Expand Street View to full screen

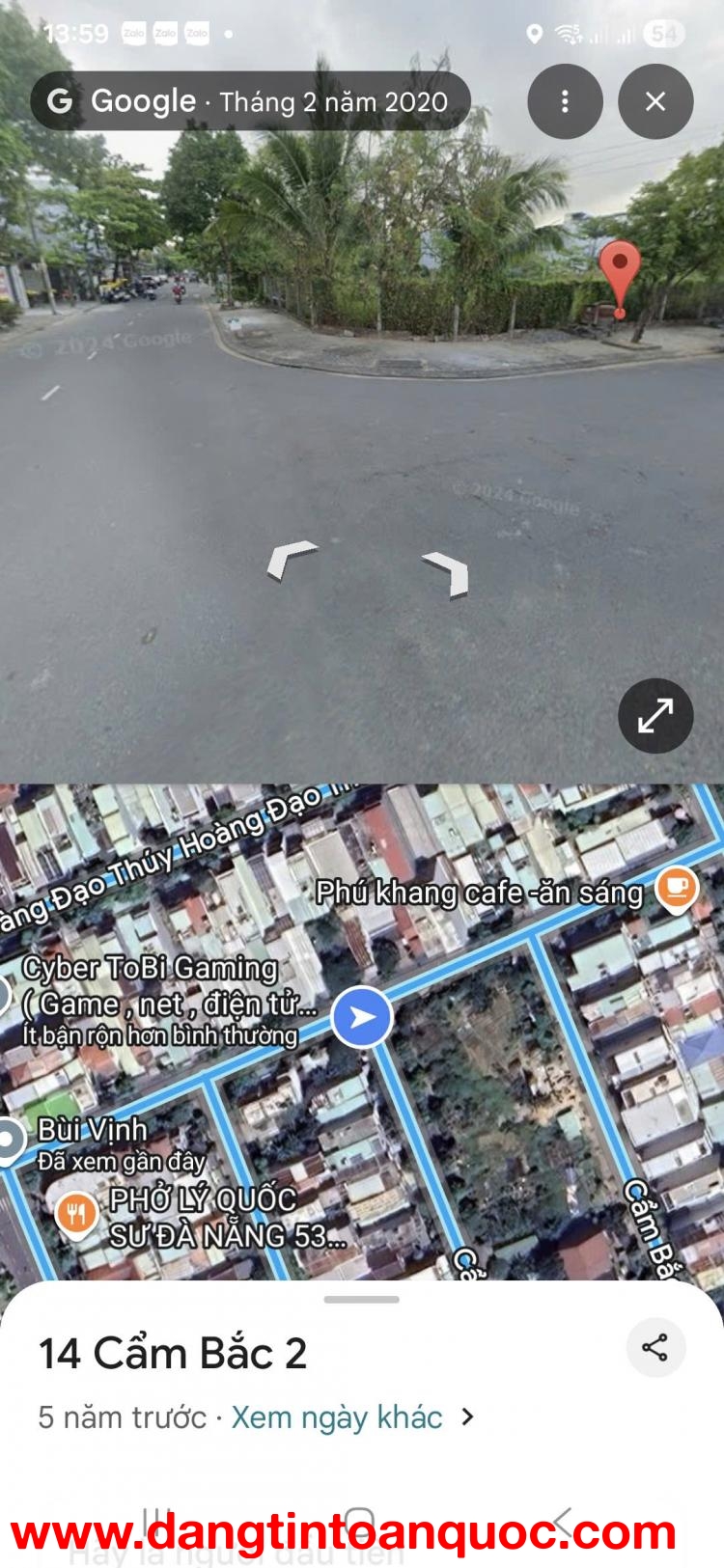[x=655, y=716]
